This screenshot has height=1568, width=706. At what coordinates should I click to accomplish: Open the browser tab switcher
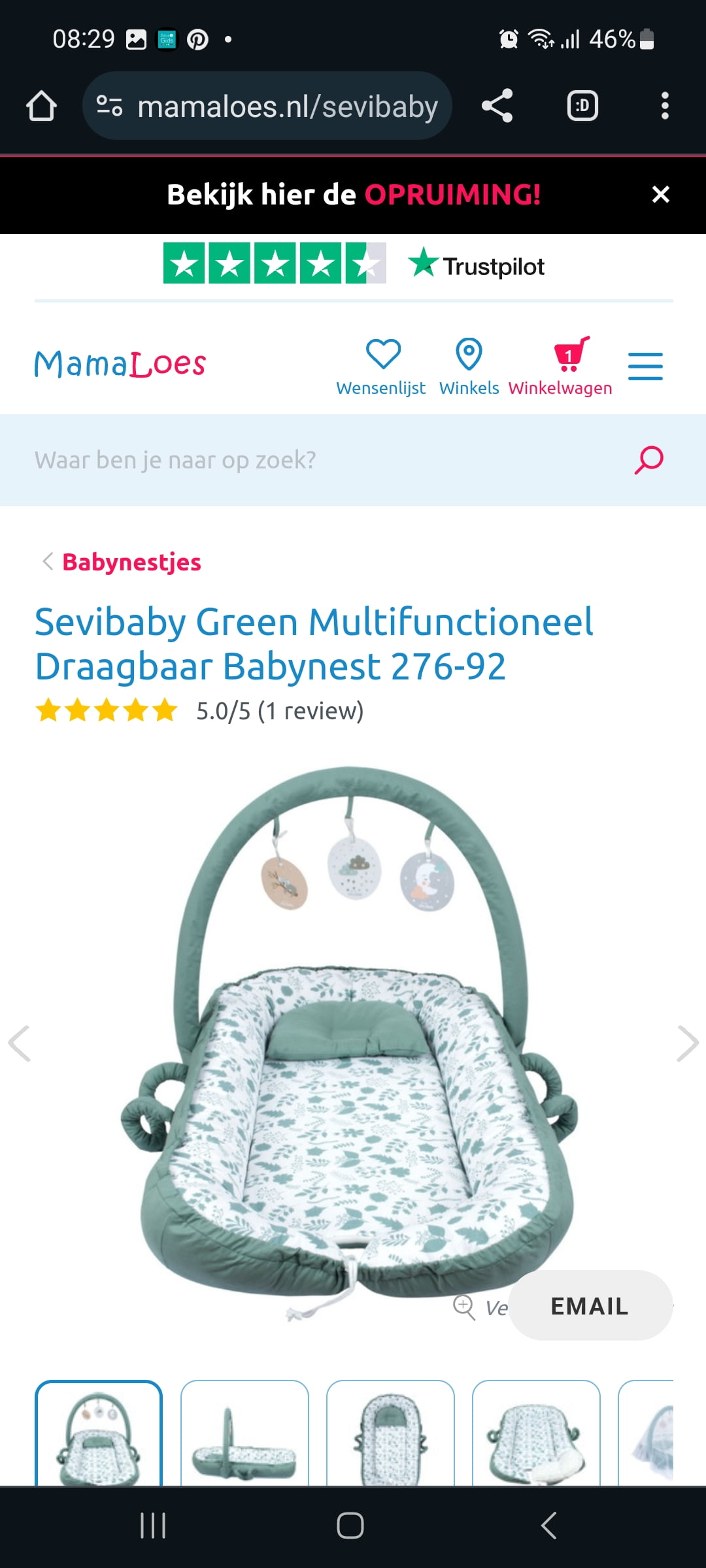(x=582, y=106)
